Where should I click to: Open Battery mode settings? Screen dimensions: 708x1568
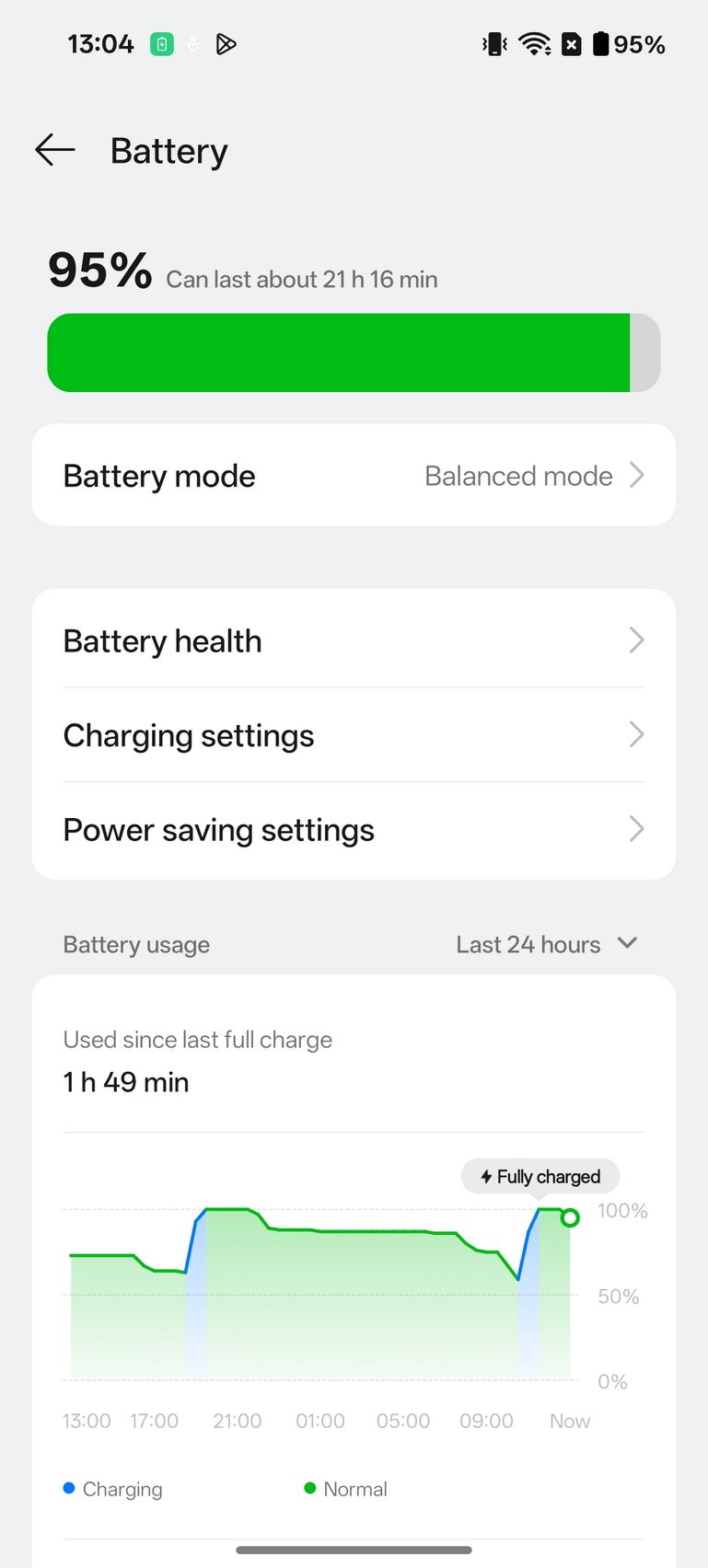354,475
